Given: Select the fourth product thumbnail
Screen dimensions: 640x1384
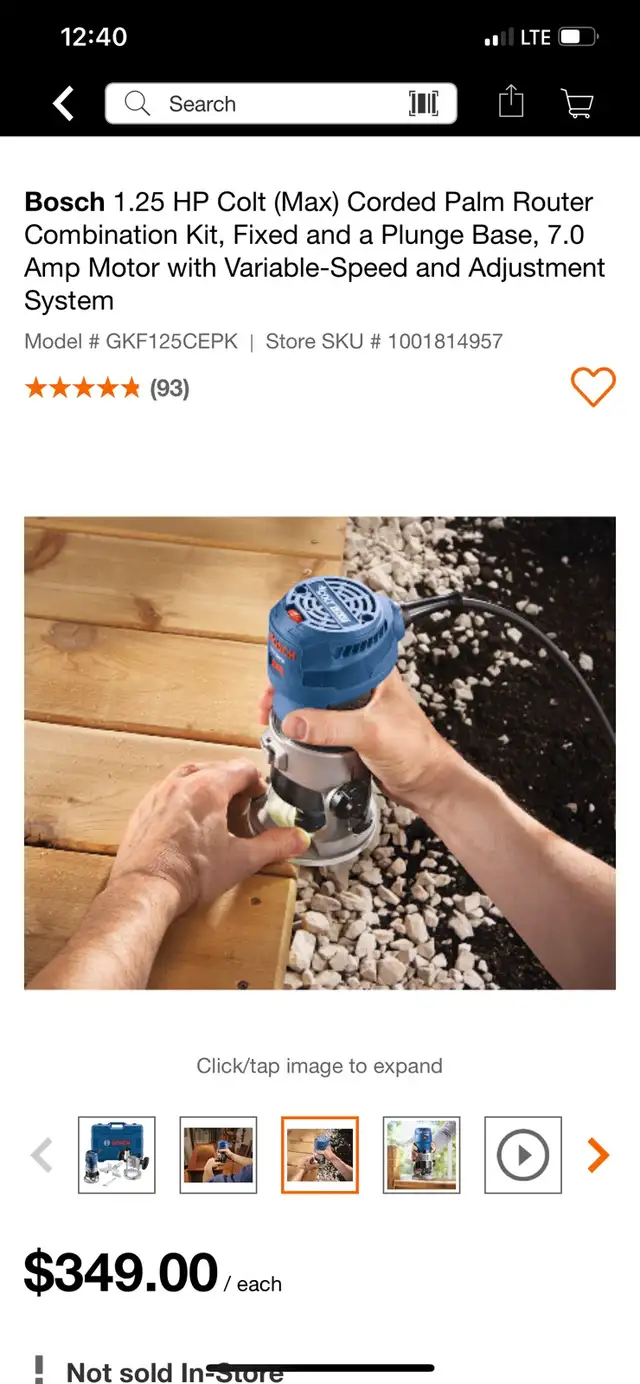Looking at the screenshot, I should 422,1155.
